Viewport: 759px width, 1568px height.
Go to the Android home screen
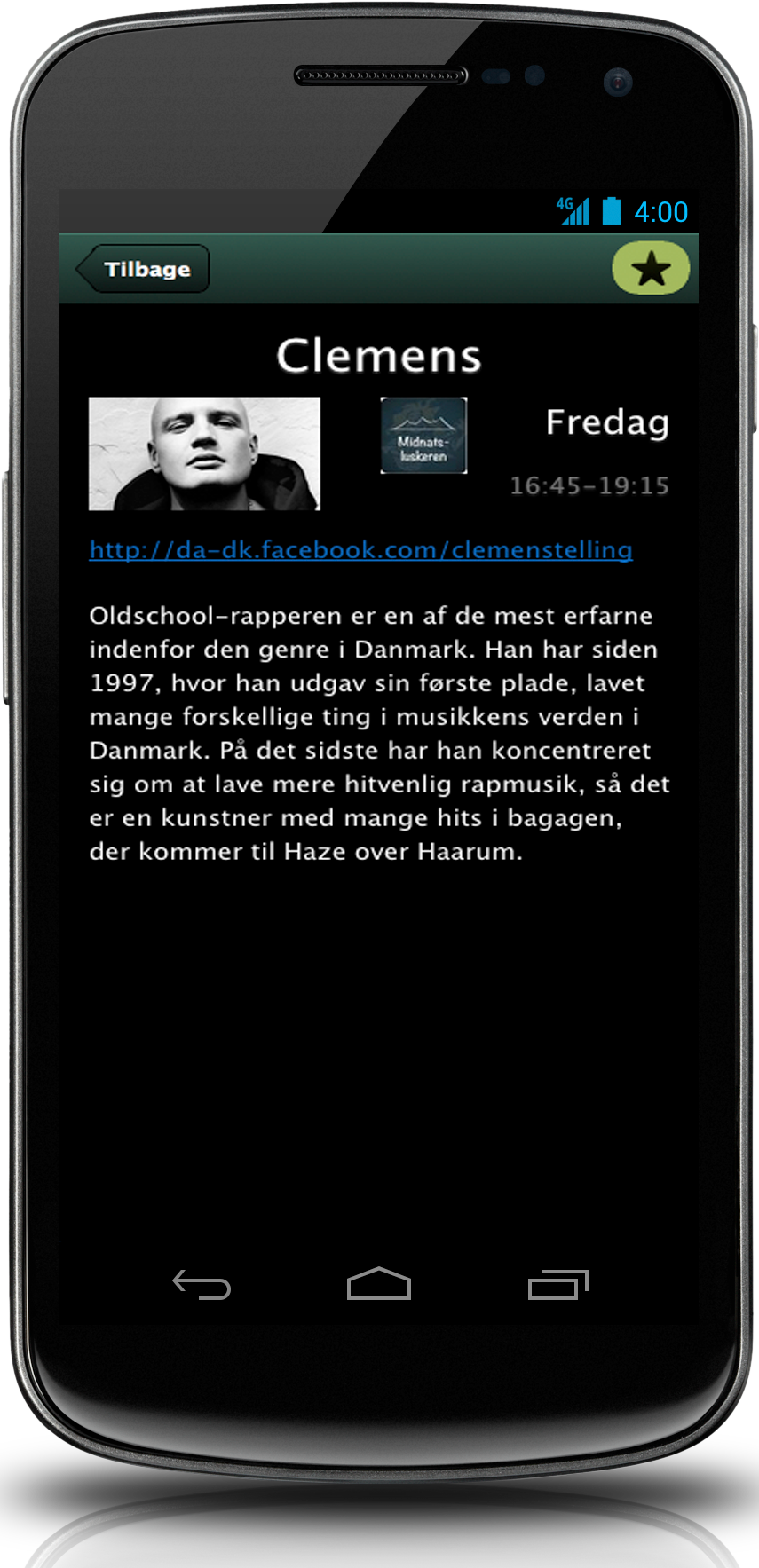379,1284
